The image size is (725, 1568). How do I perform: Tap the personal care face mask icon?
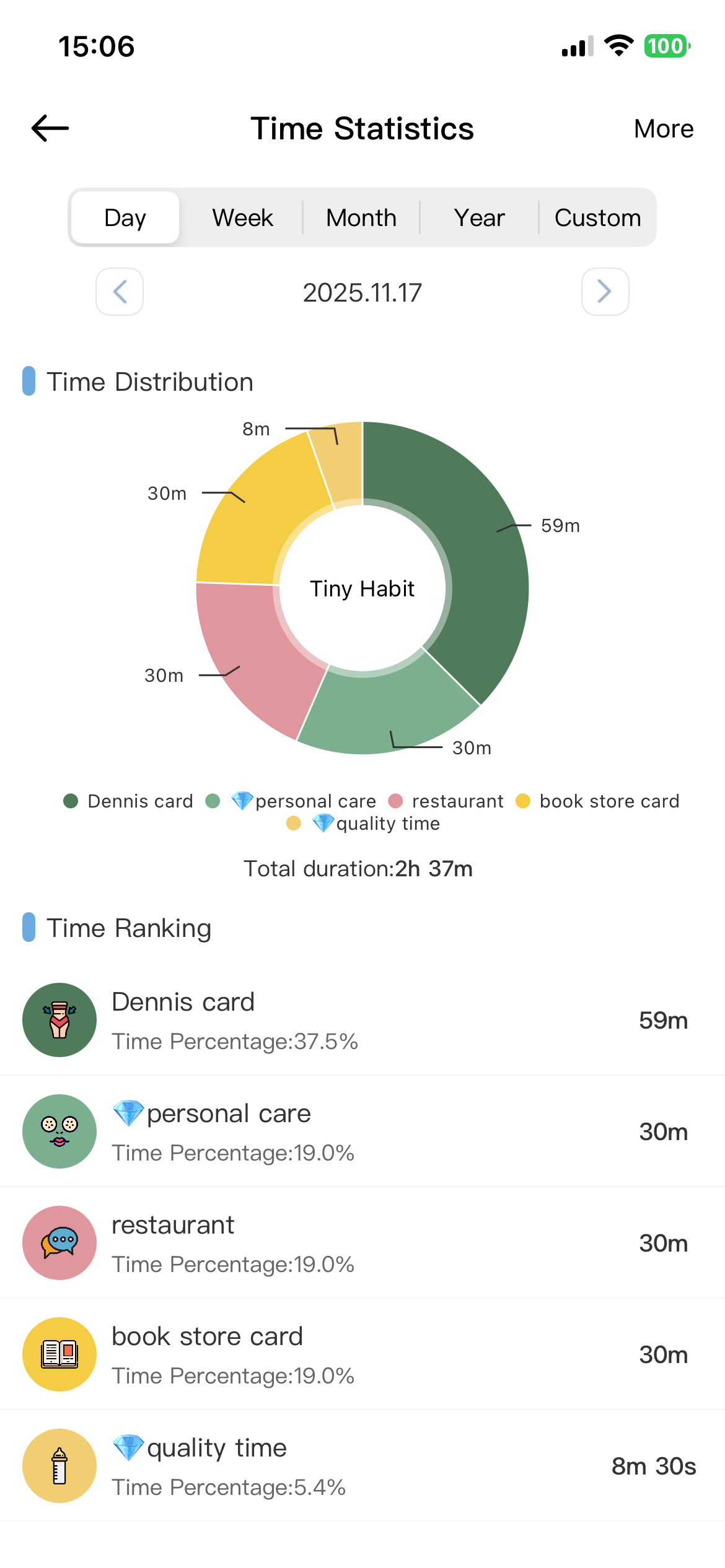(x=59, y=1131)
